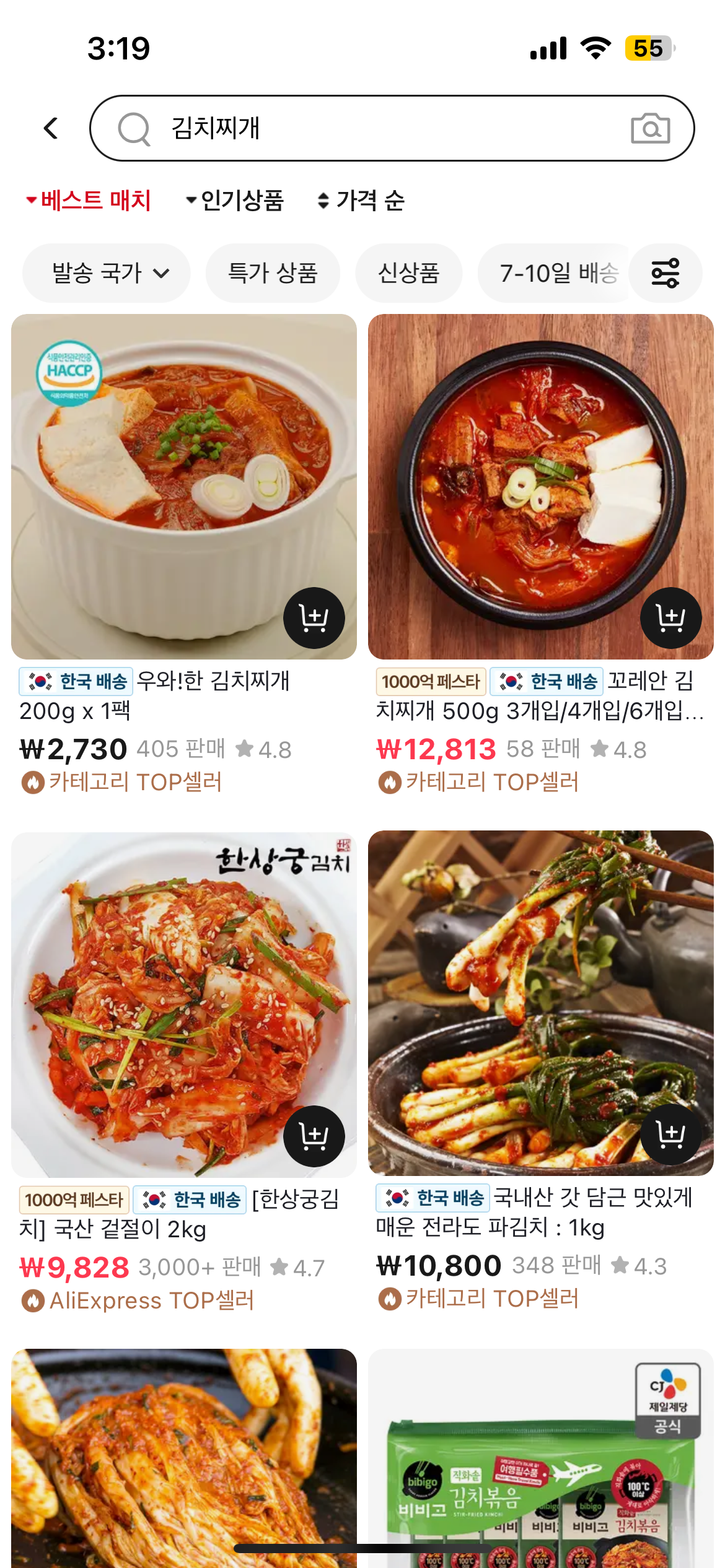Image resolution: width=725 pixels, height=1568 pixels.
Task: Sort results by 가격 순
Action: pyautogui.click(x=361, y=201)
